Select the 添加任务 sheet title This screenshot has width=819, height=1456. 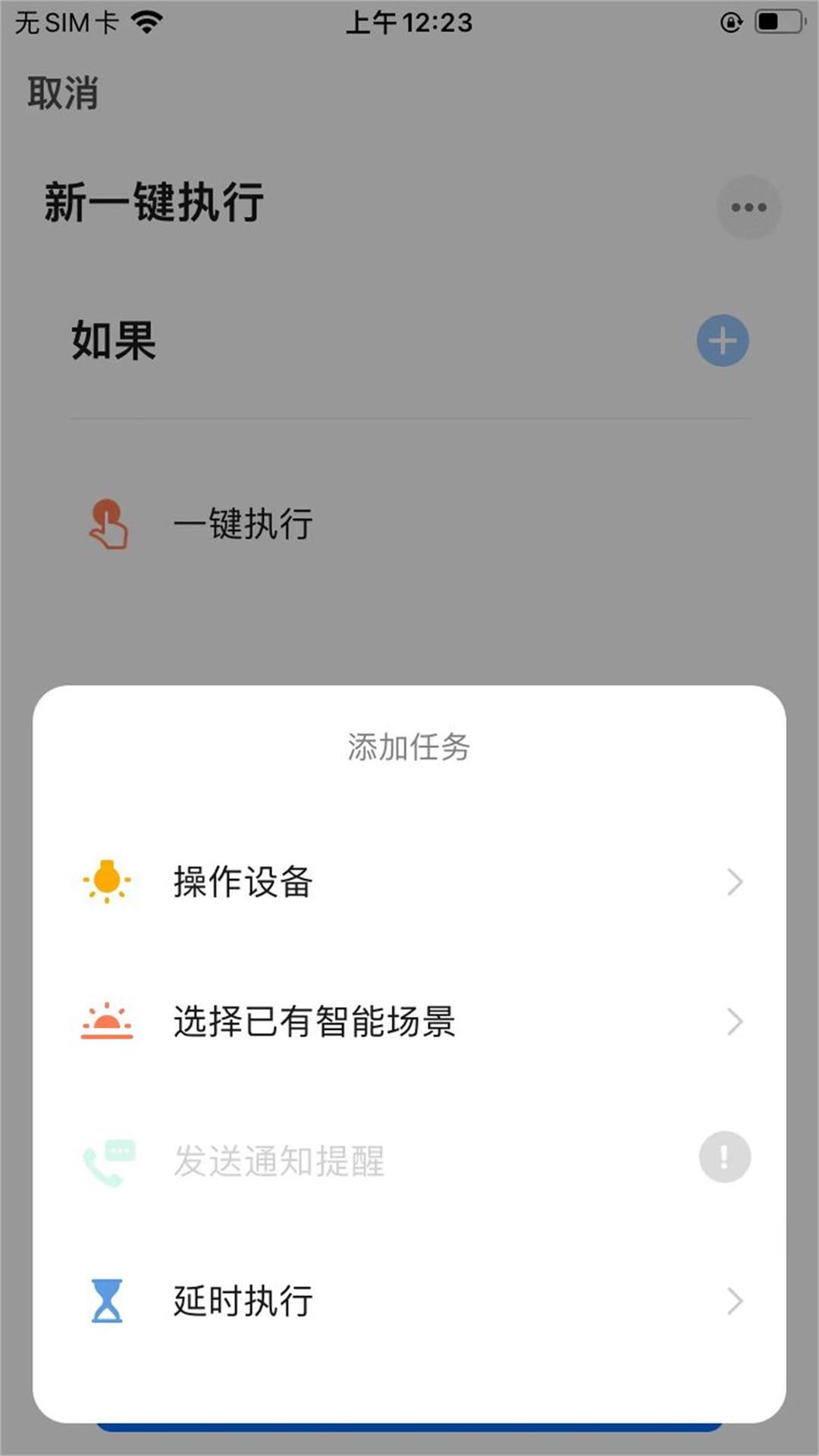(x=408, y=745)
